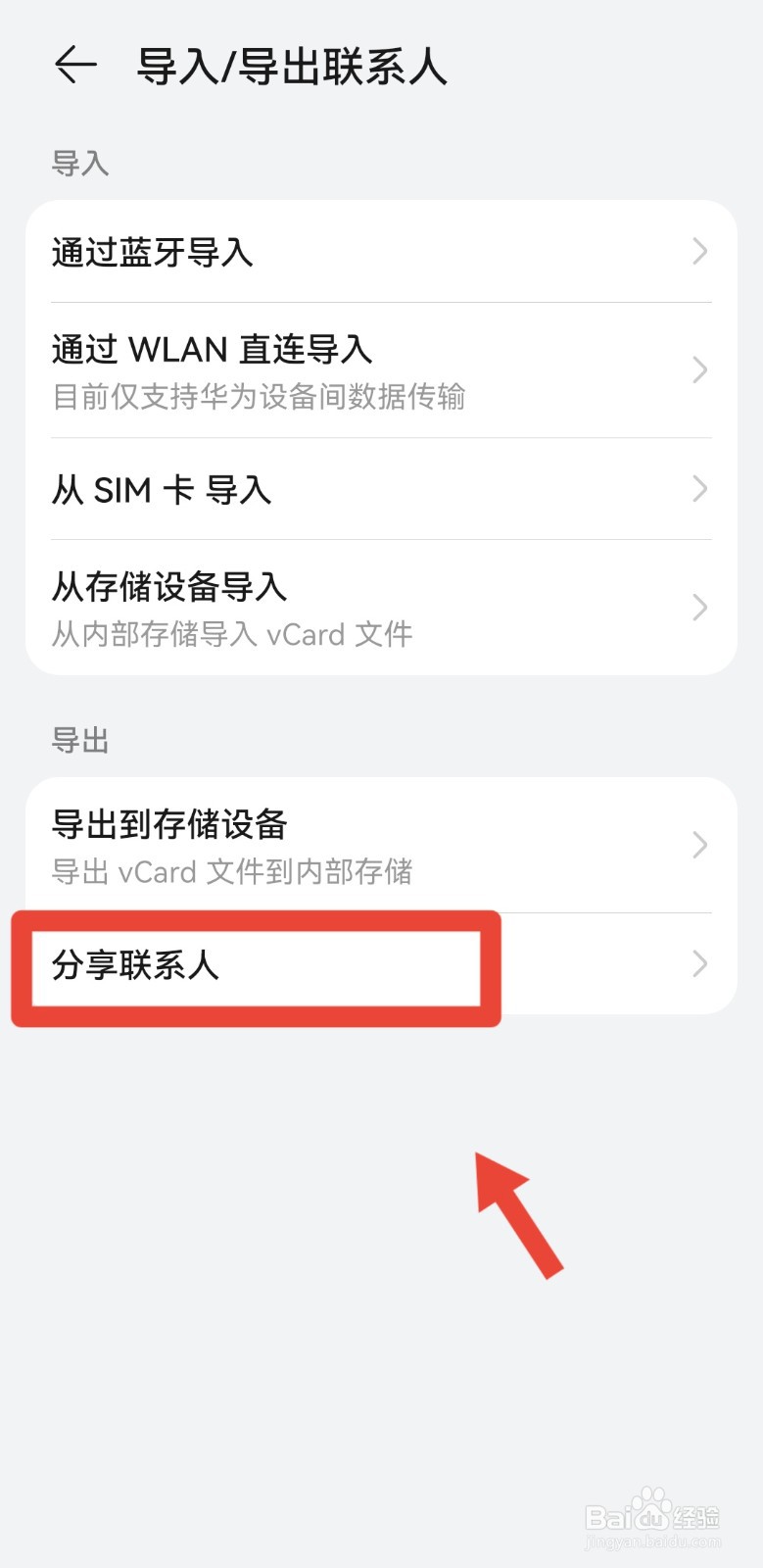Expand the arrow beside 导出到存储设备

tap(698, 845)
